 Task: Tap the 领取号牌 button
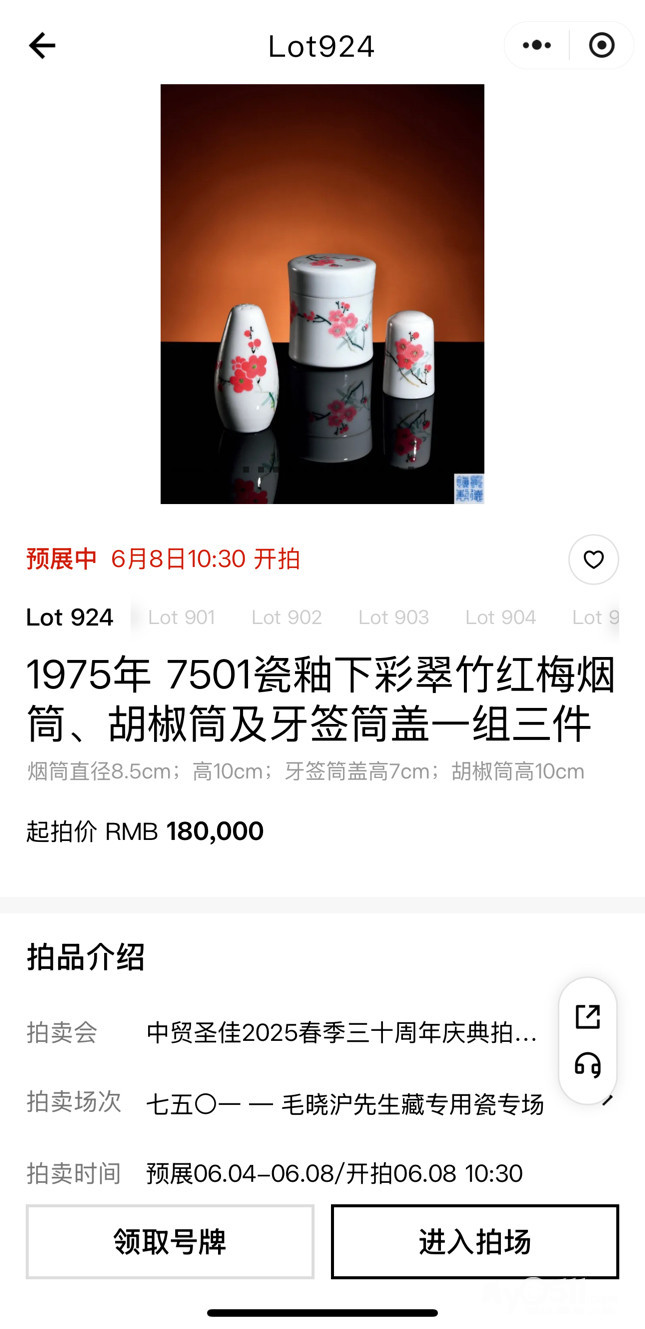coord(170,1242)
